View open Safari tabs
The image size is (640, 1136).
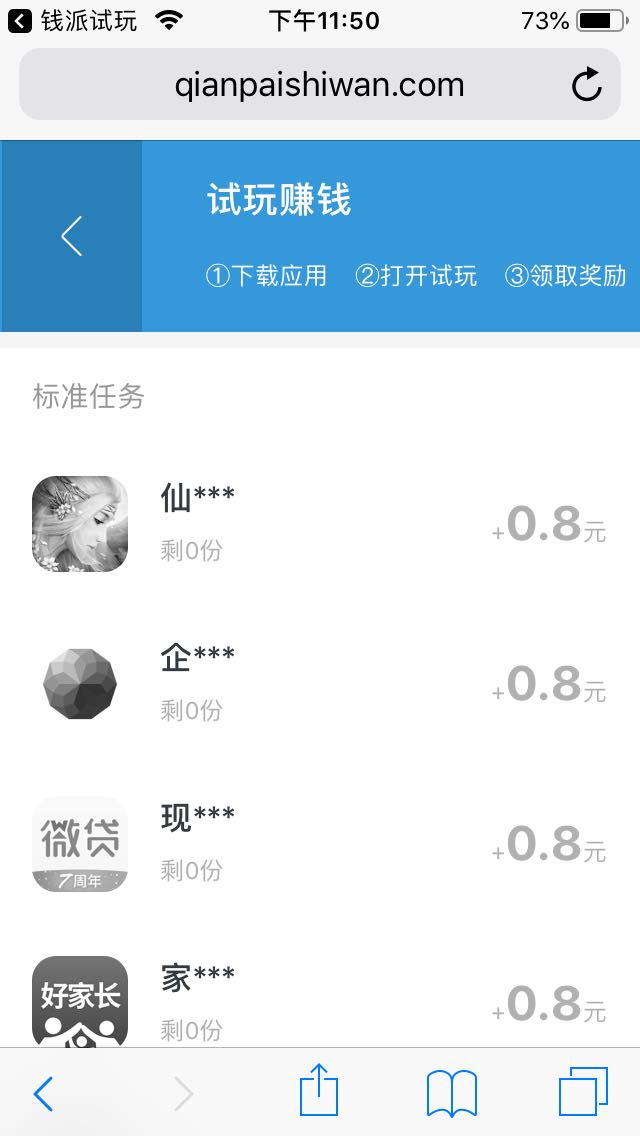coord(583,1091)
